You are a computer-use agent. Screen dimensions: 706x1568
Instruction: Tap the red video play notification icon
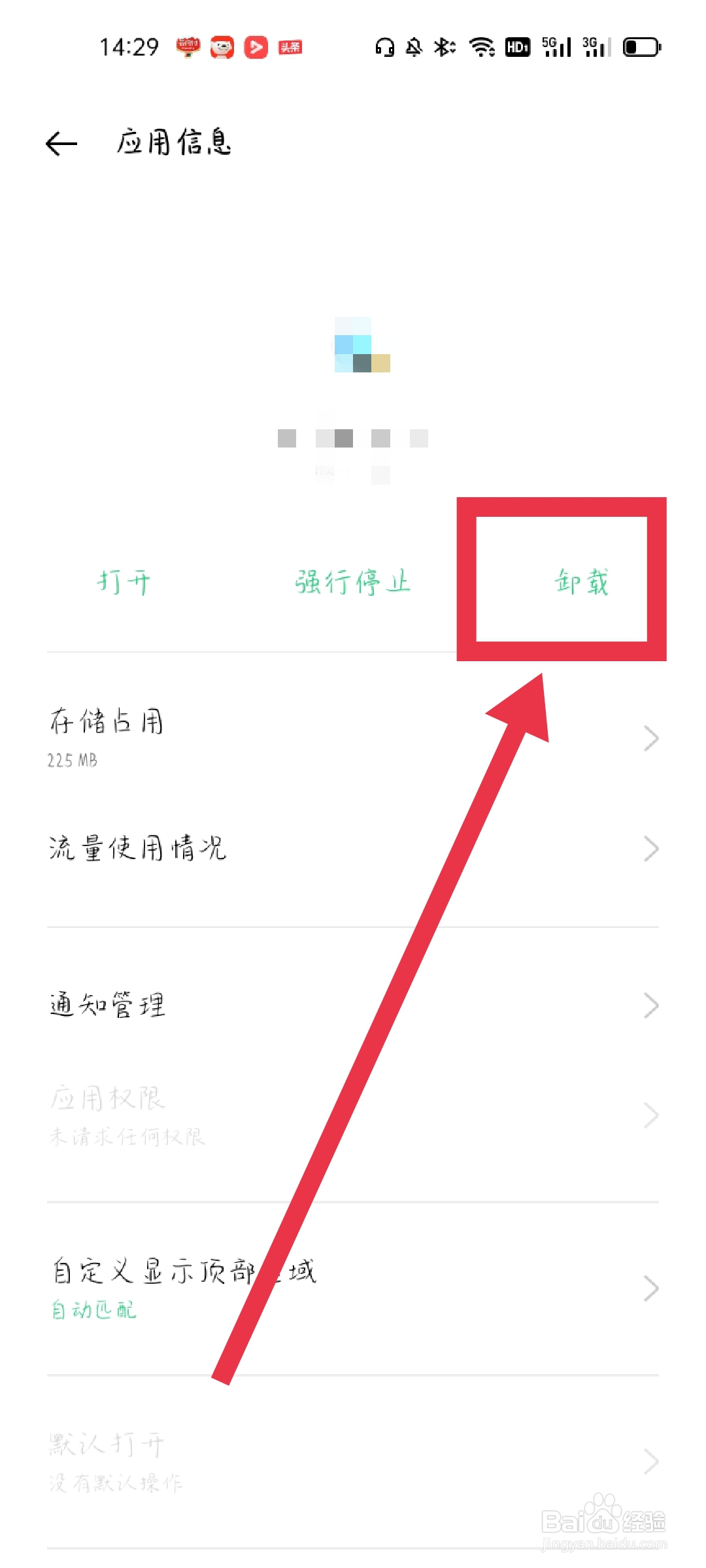click(255, 47)
